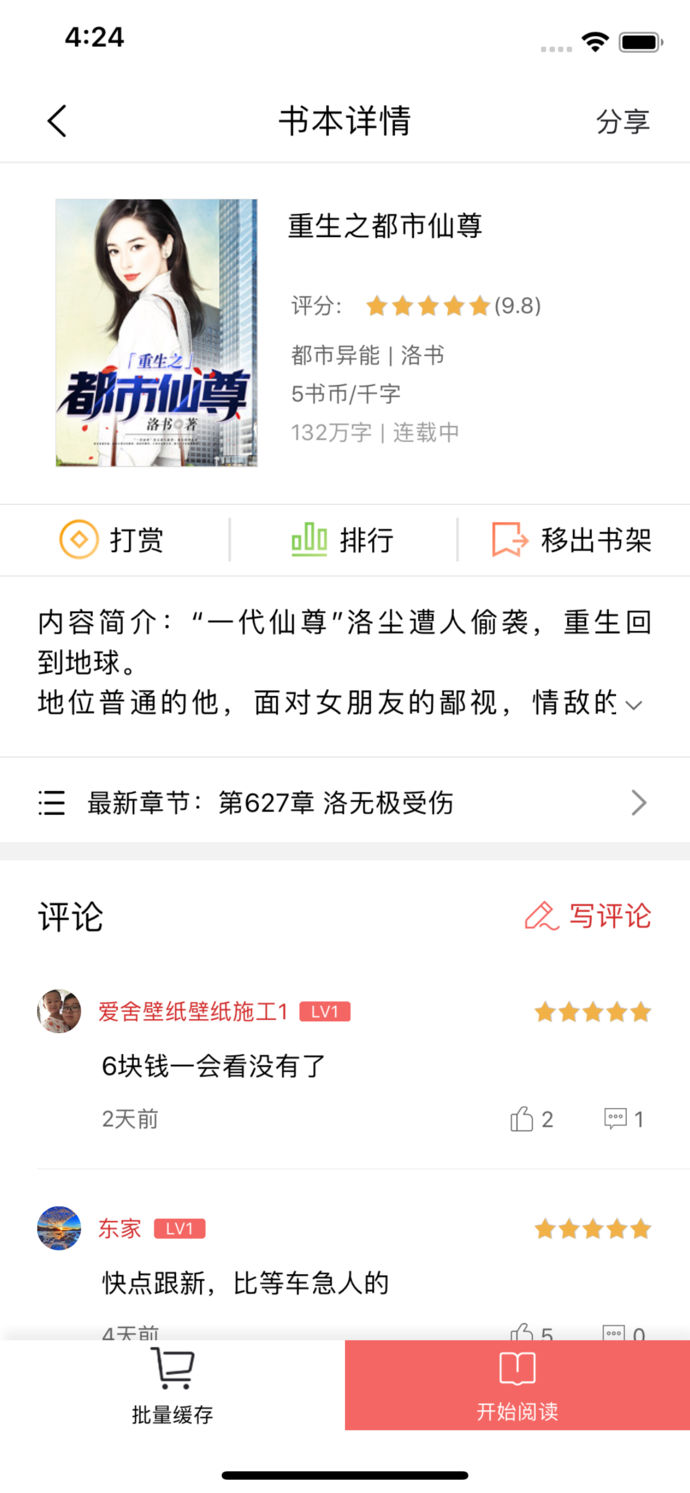Viewport: 690px width, 1493px height.
Task: Like the comment "6块钱一会看没有了"
Action: pos(531,1119)
